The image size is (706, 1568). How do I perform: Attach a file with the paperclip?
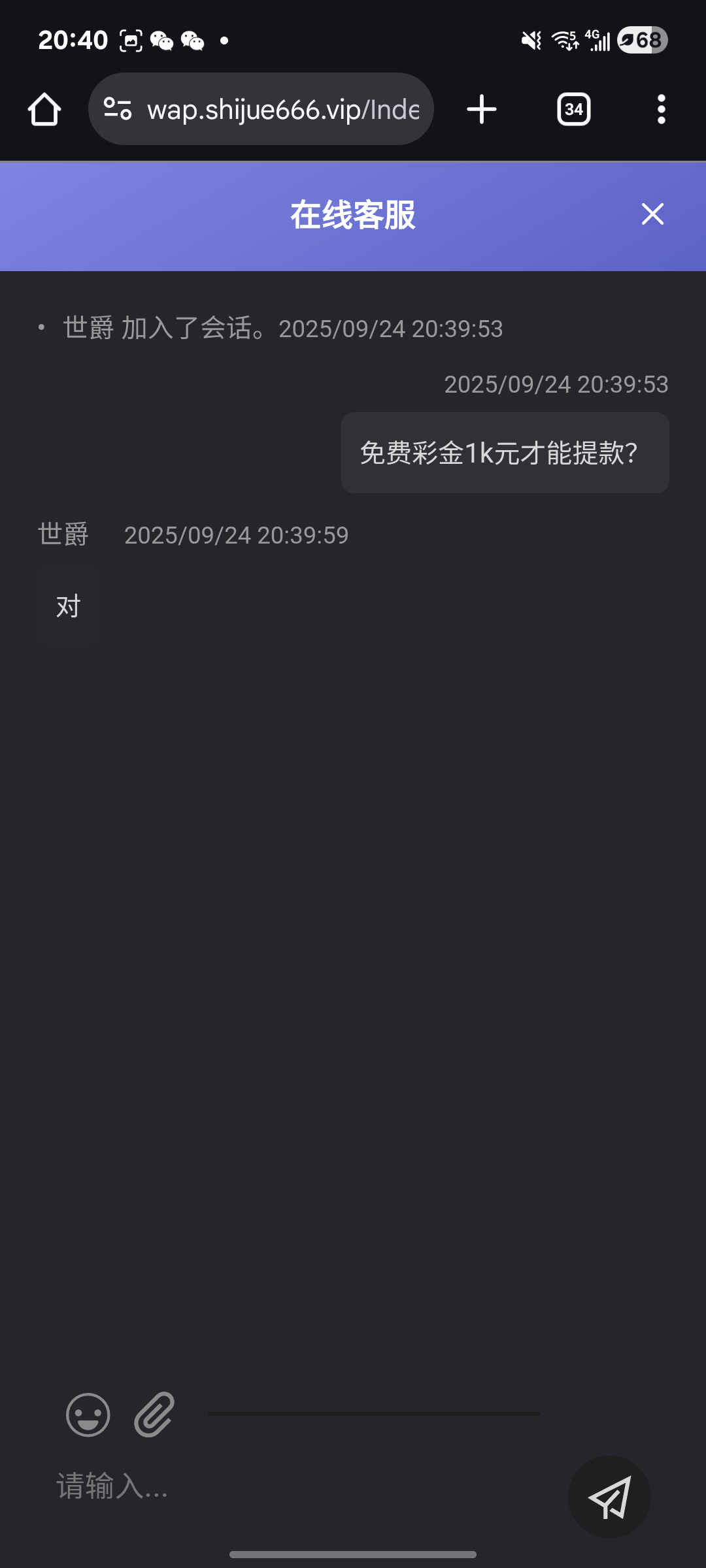tap(155, 1414)
